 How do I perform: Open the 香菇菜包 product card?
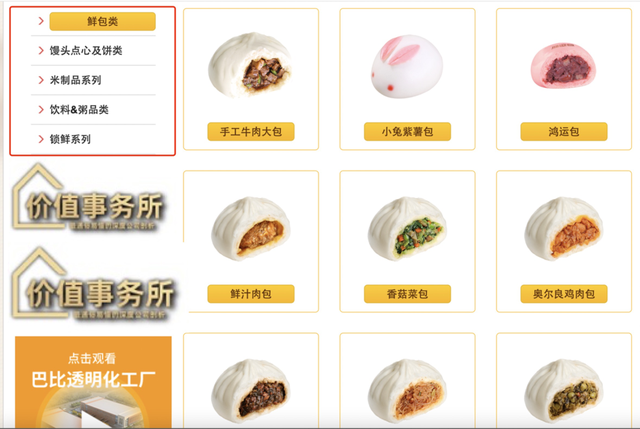click(407, 294)
